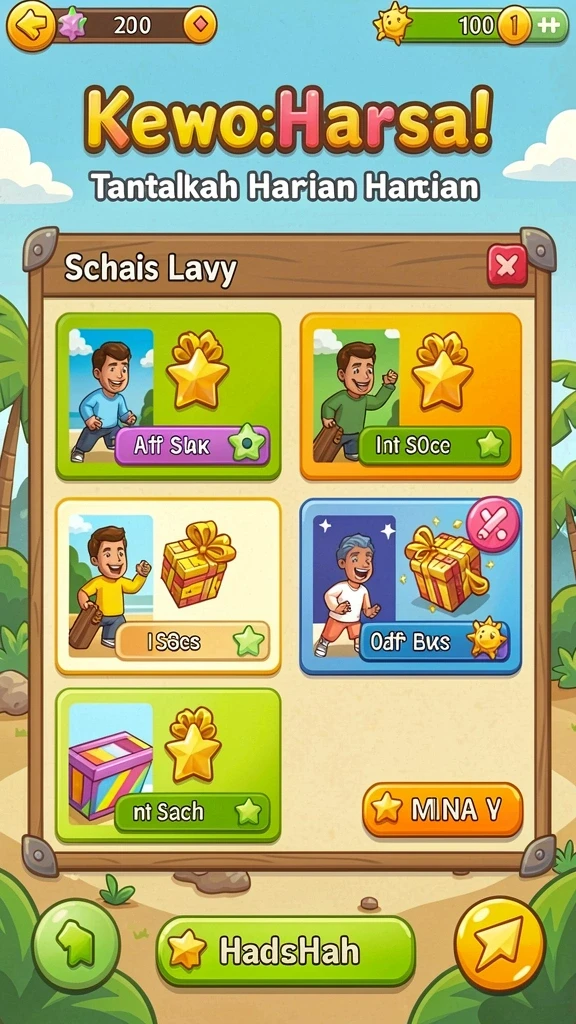The image size is (576, 1024).
Task: Tap the round green home arrow button
Action: click(76, 944)
